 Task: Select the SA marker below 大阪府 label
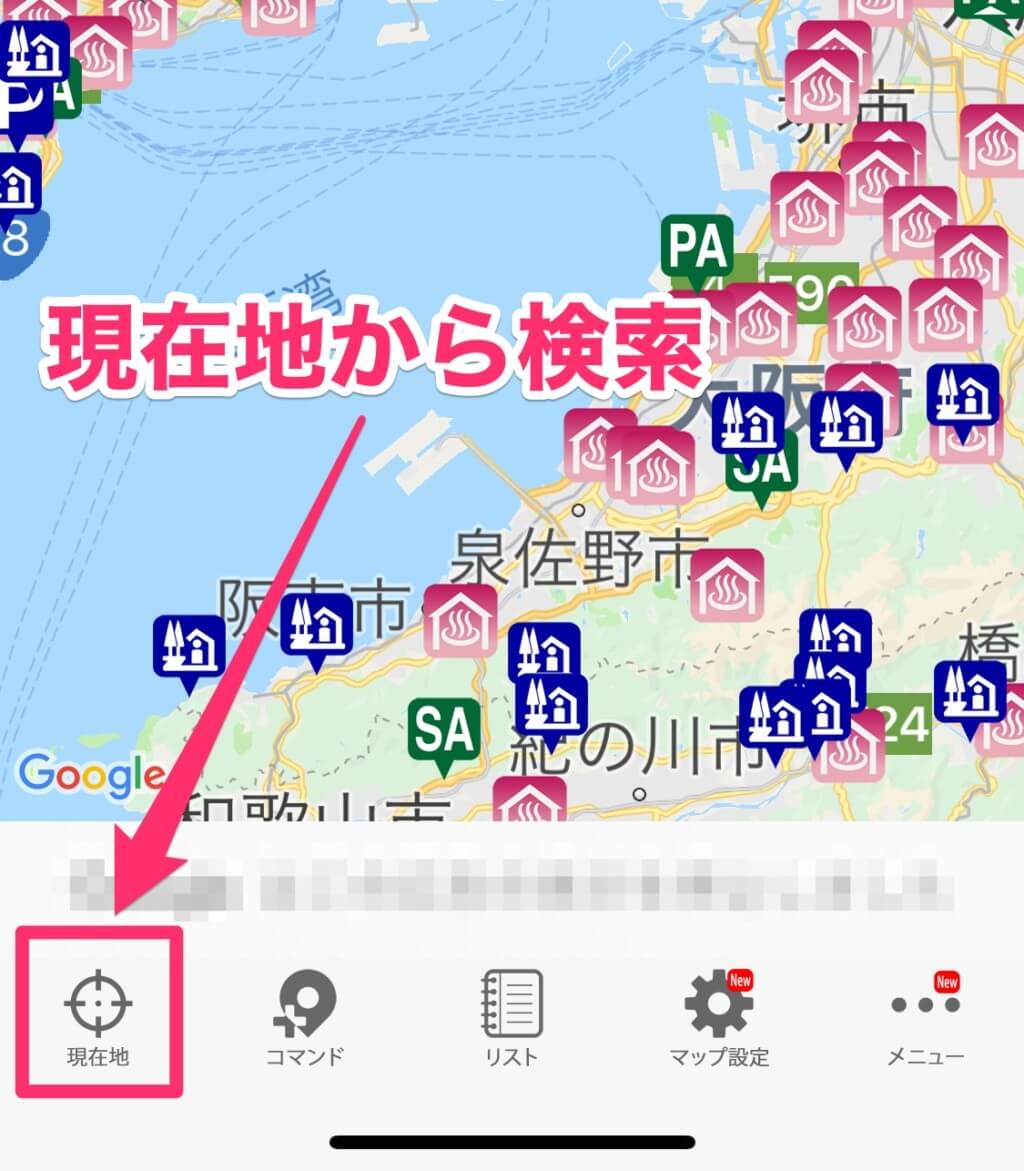pos(762,470)
